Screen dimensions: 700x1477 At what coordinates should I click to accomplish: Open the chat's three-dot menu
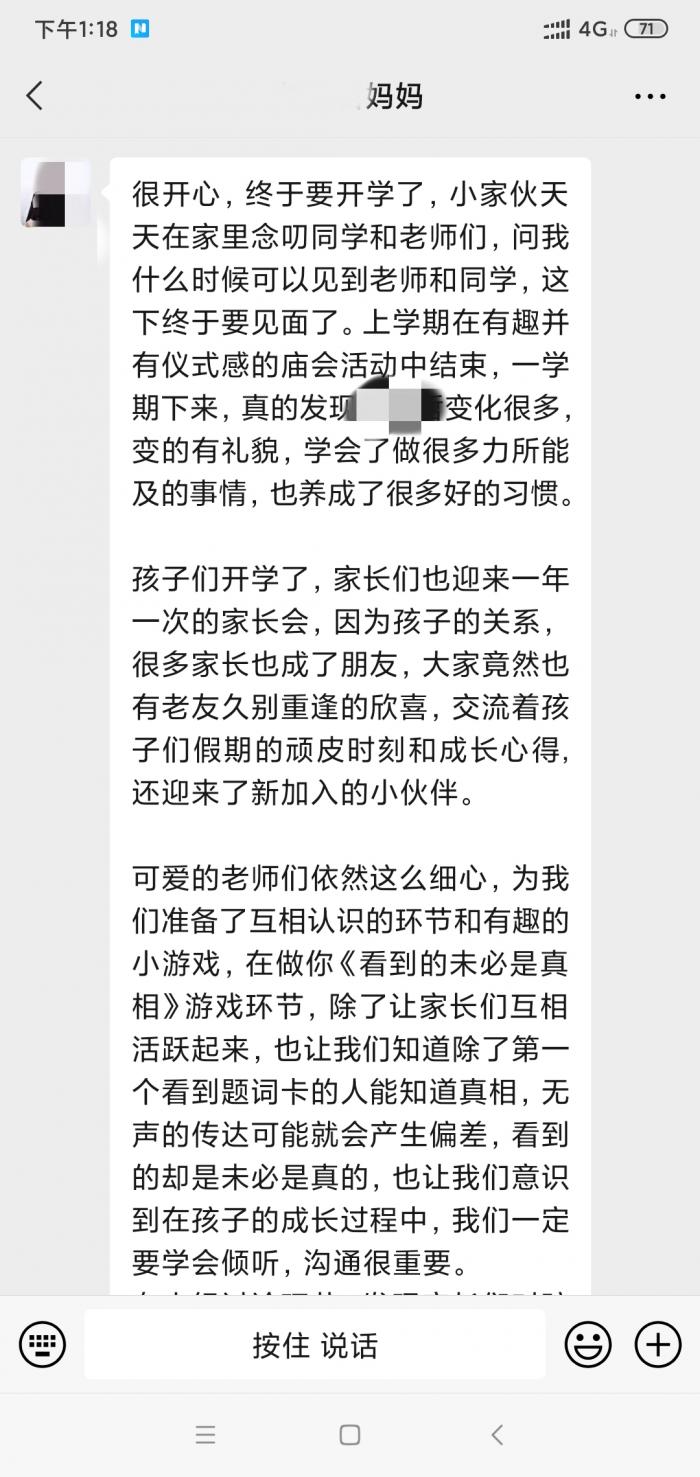(651, 97)
